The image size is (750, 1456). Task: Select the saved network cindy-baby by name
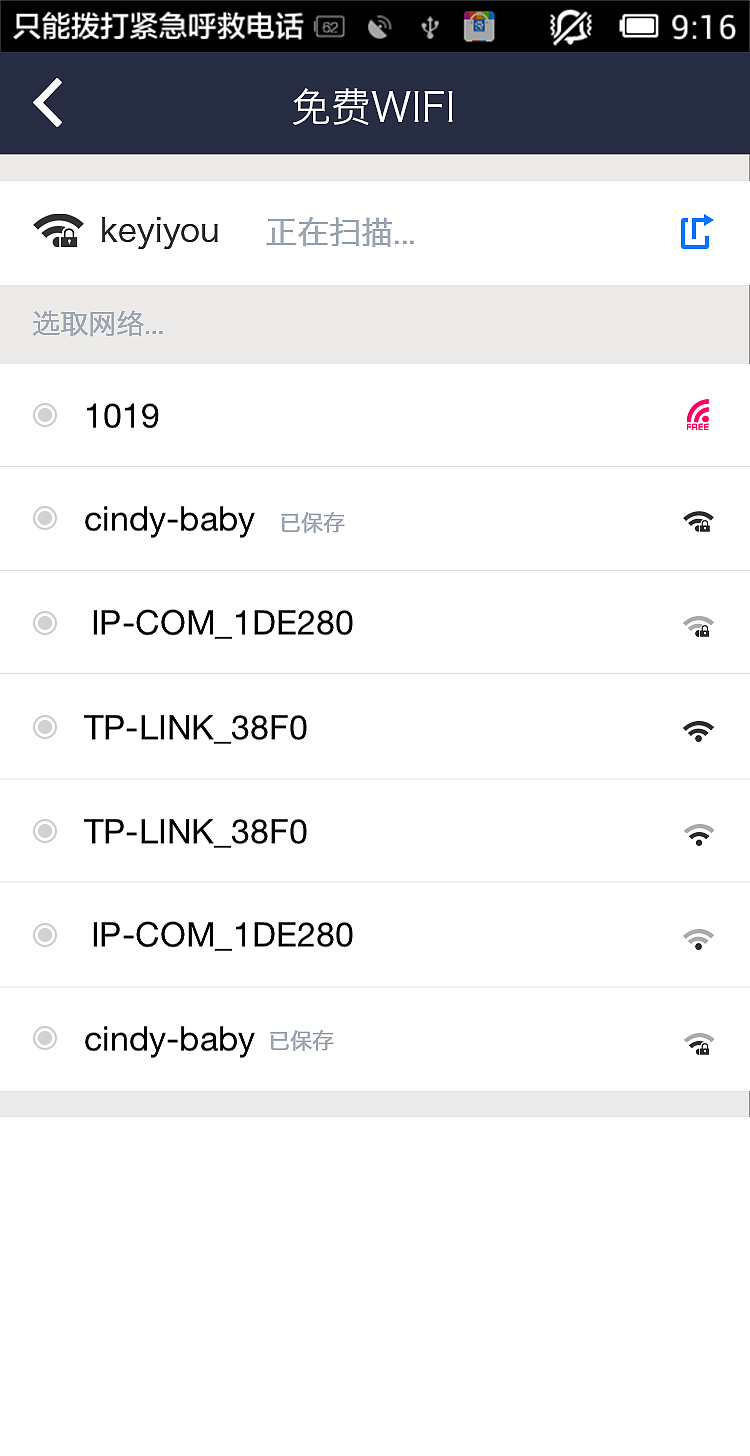pyautogui.click(x=169, y=518)
